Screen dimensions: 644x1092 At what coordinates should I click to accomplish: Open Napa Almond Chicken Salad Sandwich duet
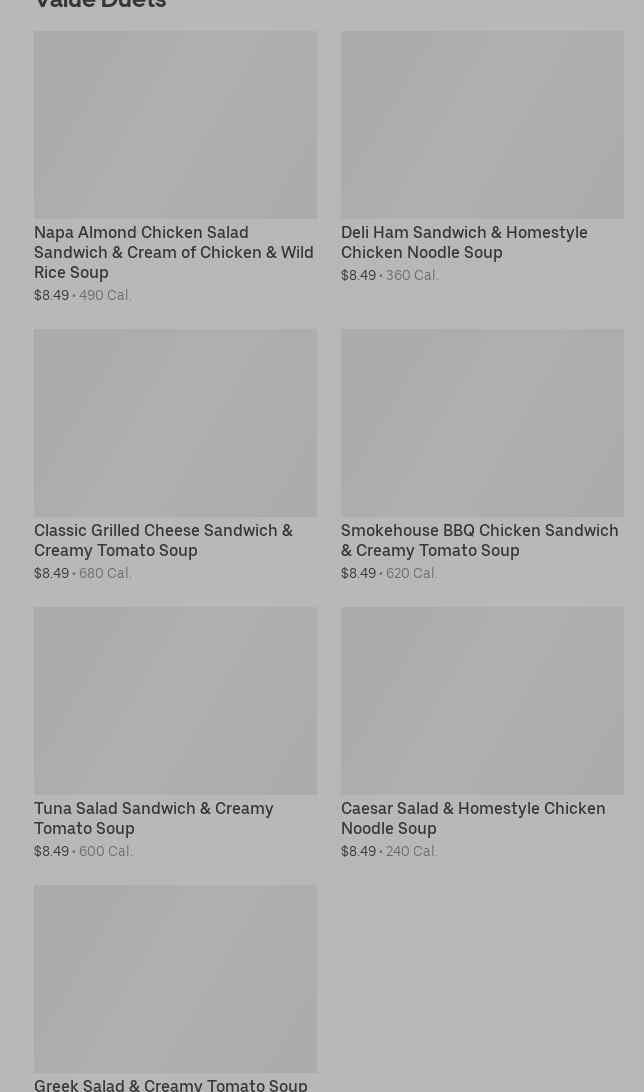(175, 167)
